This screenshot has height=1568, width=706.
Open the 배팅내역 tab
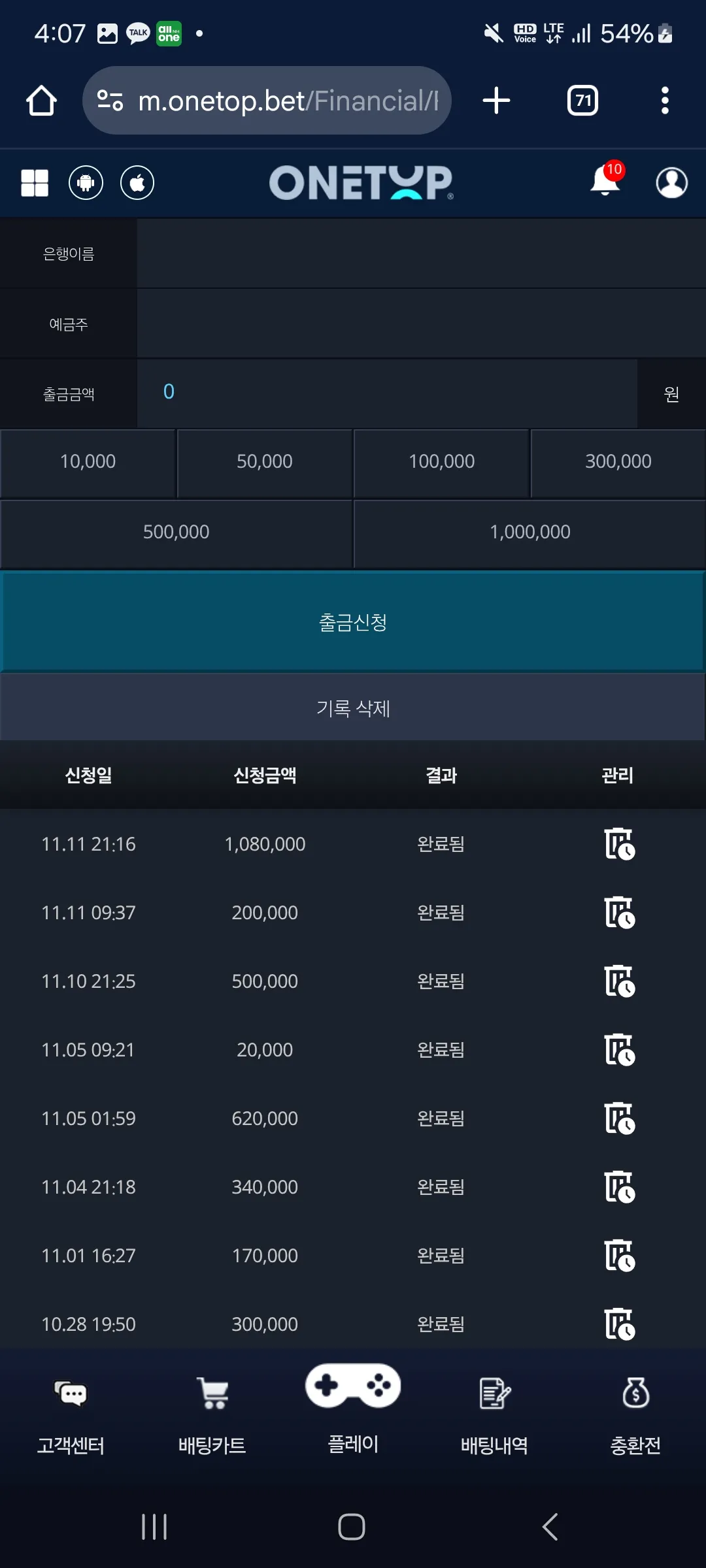point(494,1415)
